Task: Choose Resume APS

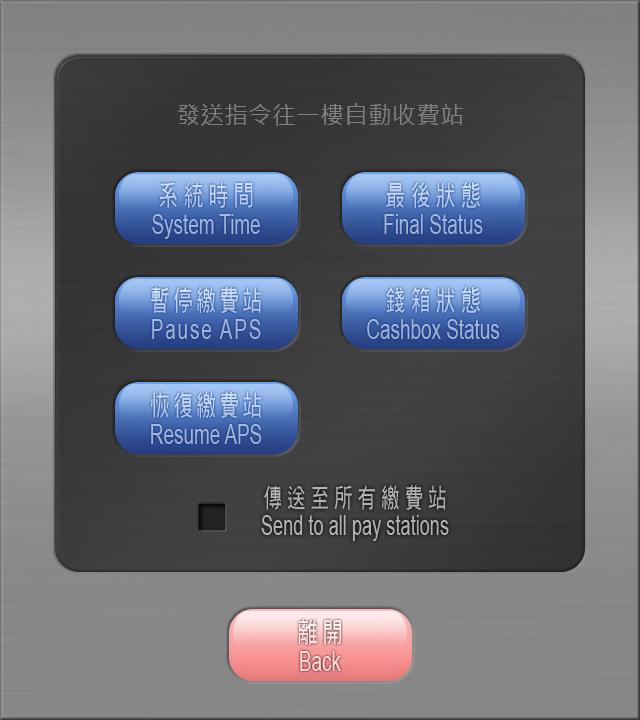Action: (x=206, y=419)
